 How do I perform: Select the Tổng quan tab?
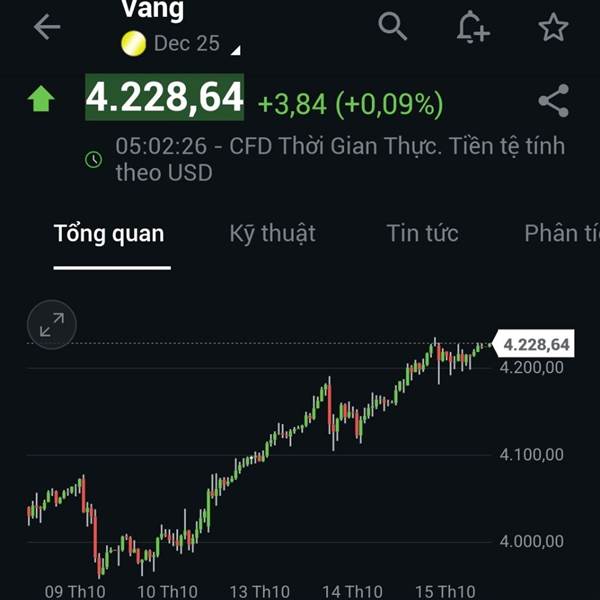[109, 233]
